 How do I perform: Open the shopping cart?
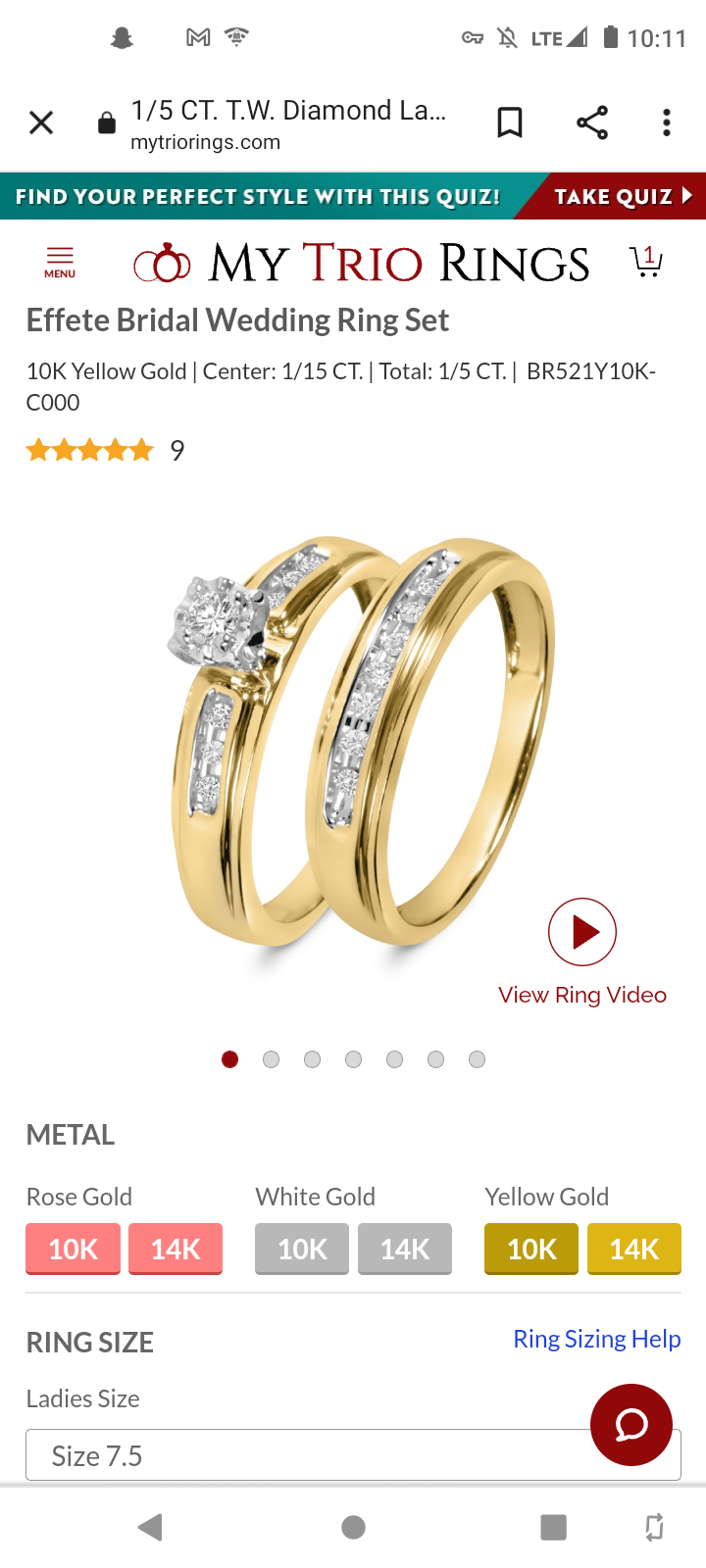pyautogui.click(x=646, y=262)
